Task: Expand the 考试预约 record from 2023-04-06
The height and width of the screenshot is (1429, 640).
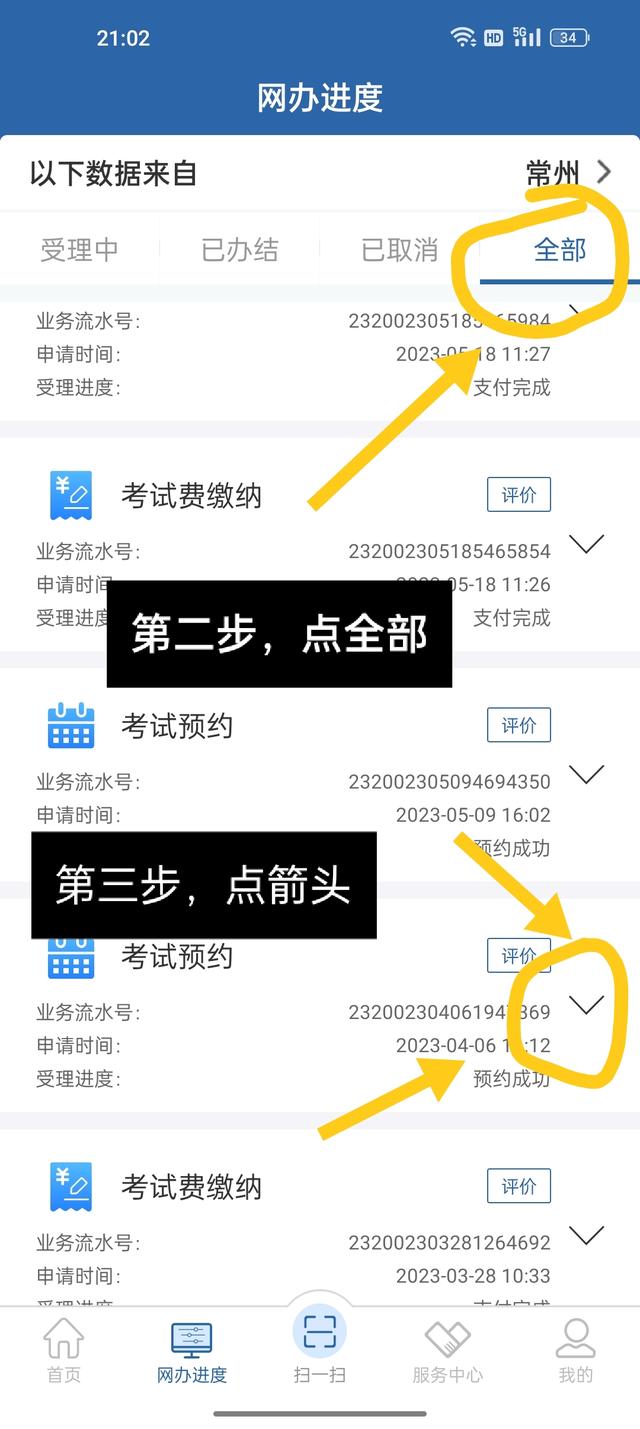Action: [x=586, y=1005]
